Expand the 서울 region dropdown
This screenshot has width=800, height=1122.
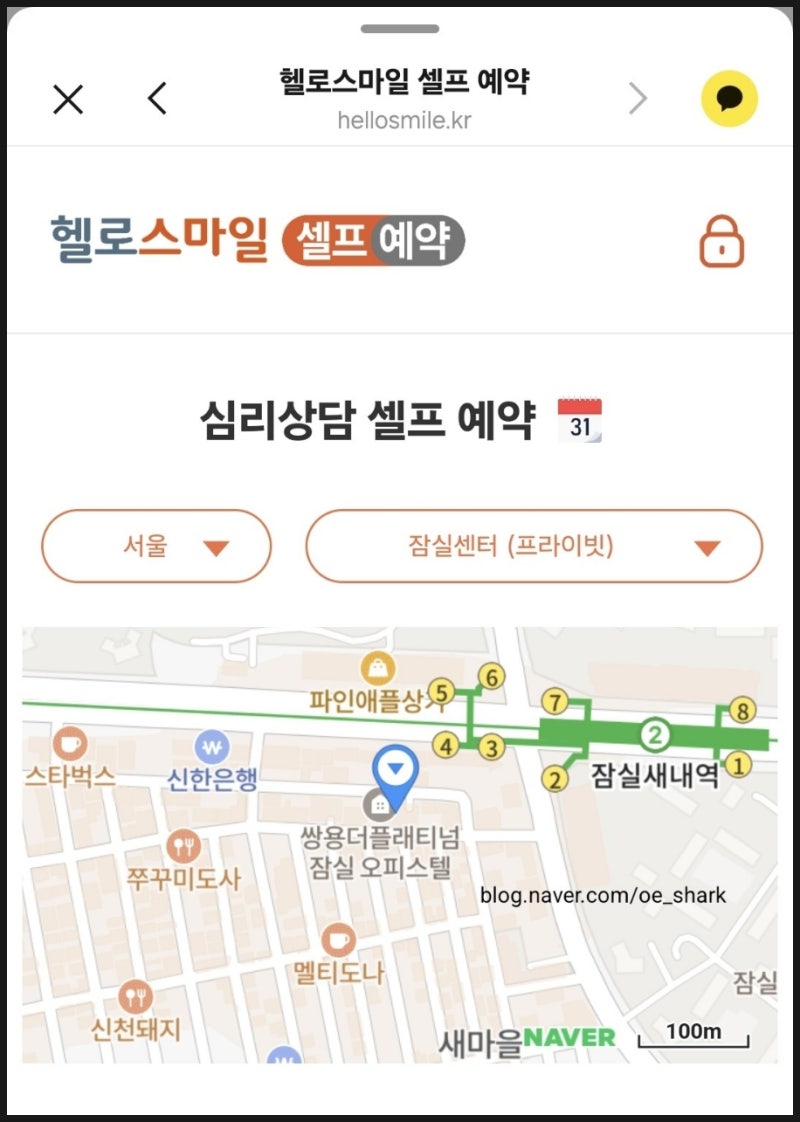click(157, 546)
